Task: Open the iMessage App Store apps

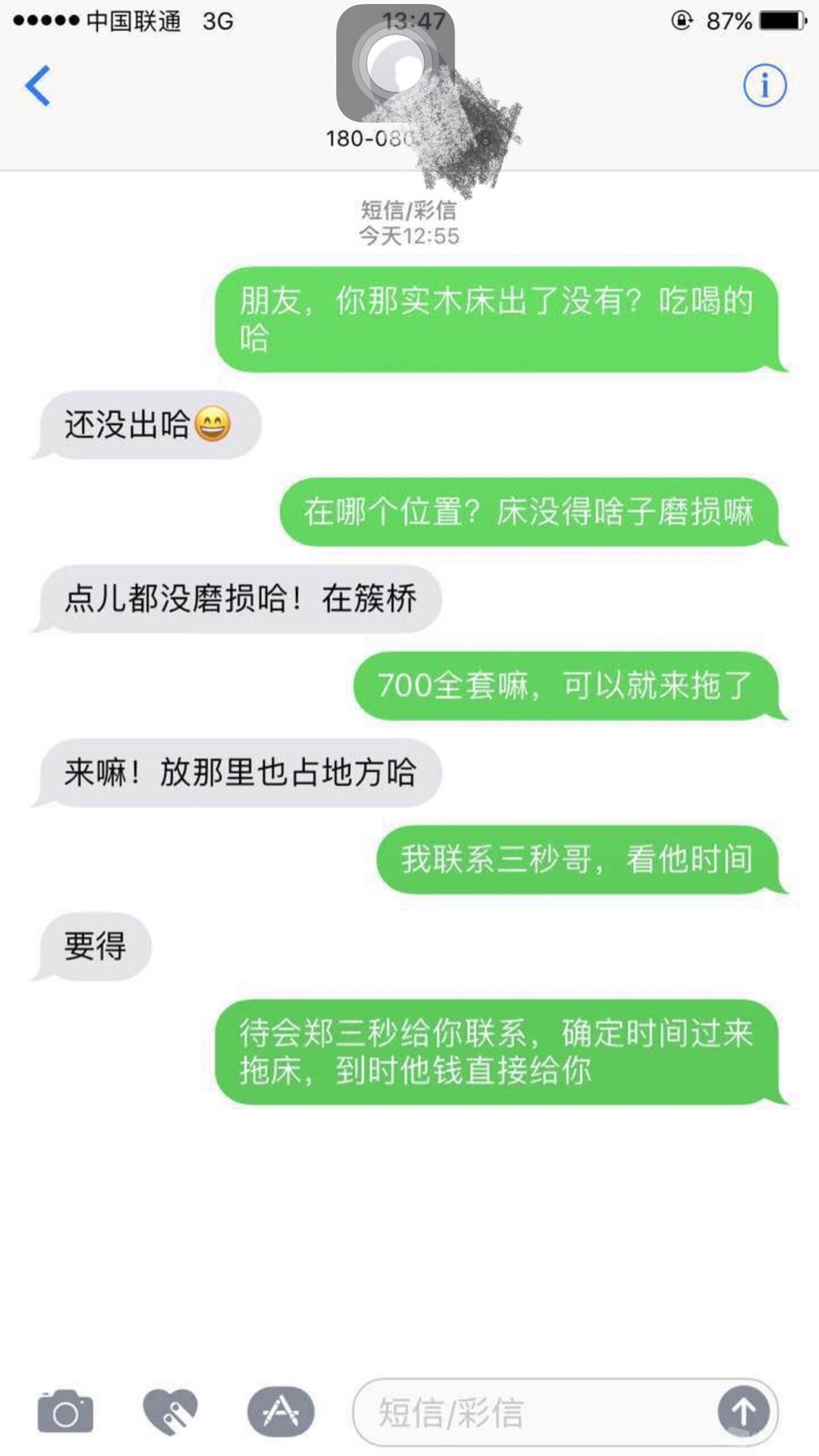Action: [281, 1412]
